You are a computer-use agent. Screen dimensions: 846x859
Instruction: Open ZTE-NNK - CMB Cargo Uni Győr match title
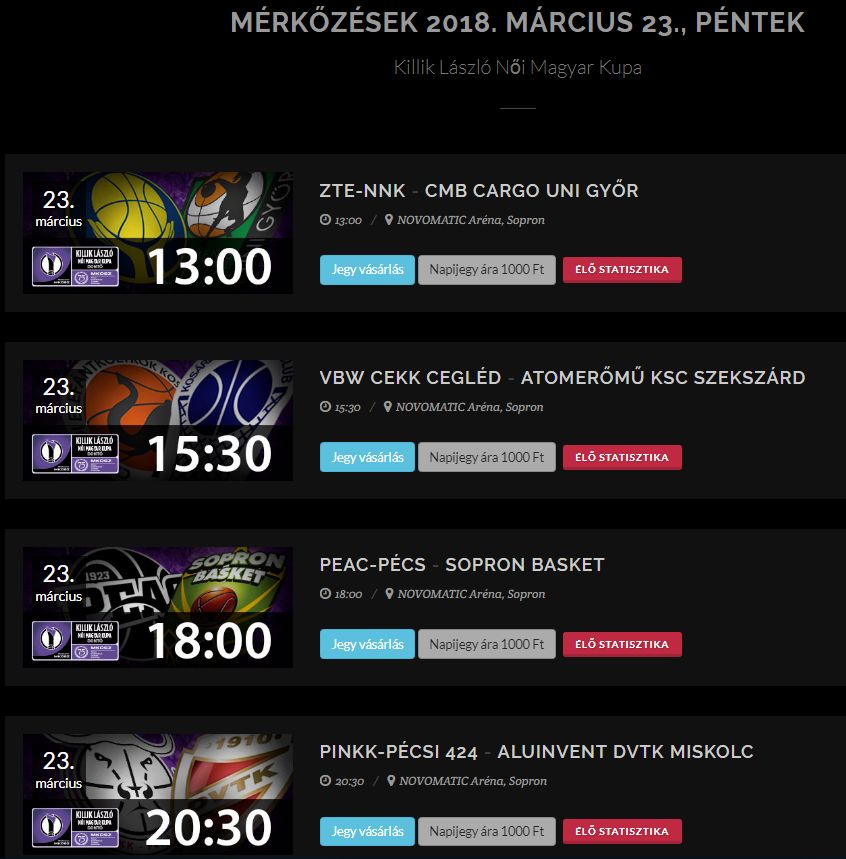tap(478, 191)
